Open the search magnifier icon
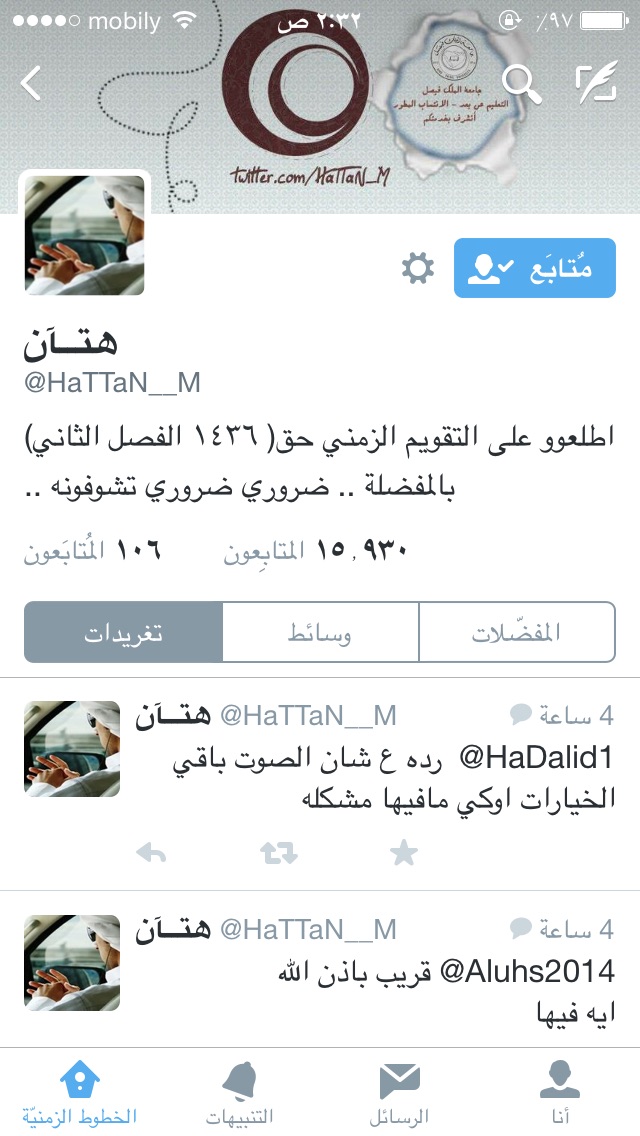The width and height of the screenshot is (640, 1136). click(x=522, y=83)
